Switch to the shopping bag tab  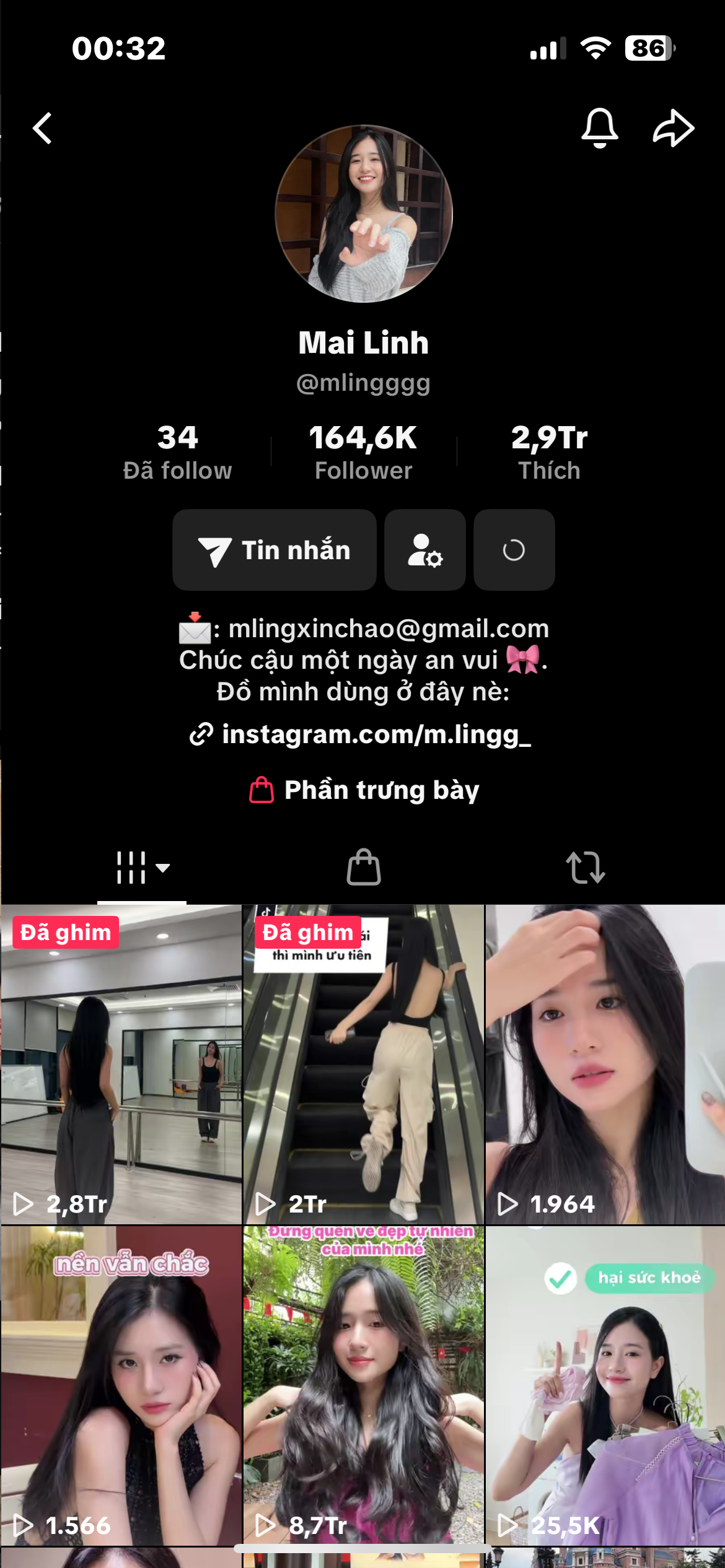tap(364, 868)
